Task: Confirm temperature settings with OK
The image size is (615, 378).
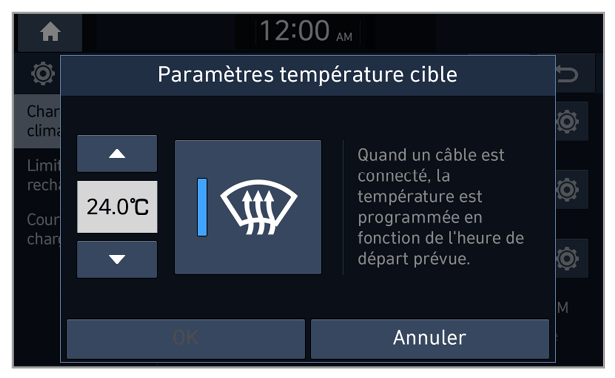Action: (186, 338)
